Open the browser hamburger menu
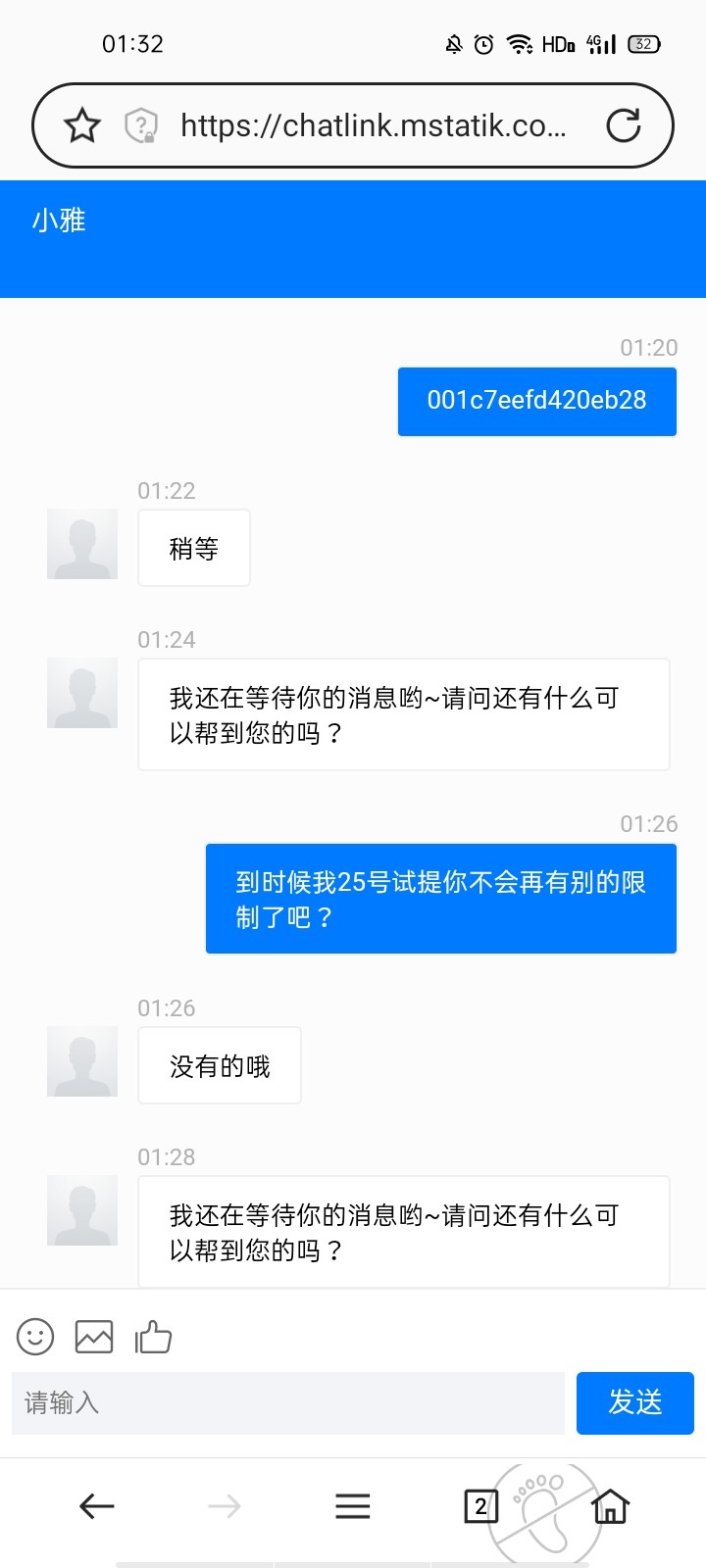706x1568 pixels. pos(352,1506)
